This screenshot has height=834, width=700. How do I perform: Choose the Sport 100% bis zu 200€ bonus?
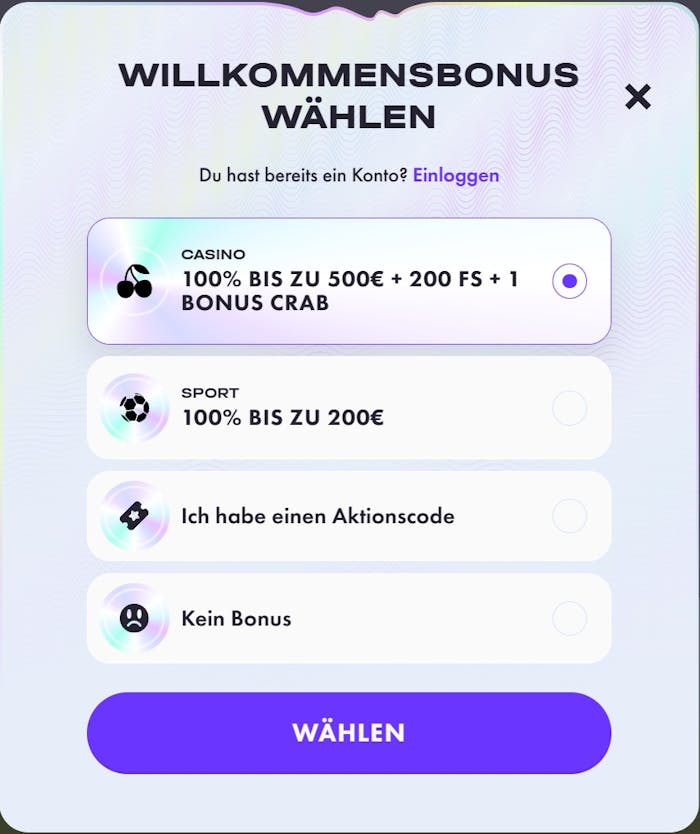[569, 408]
